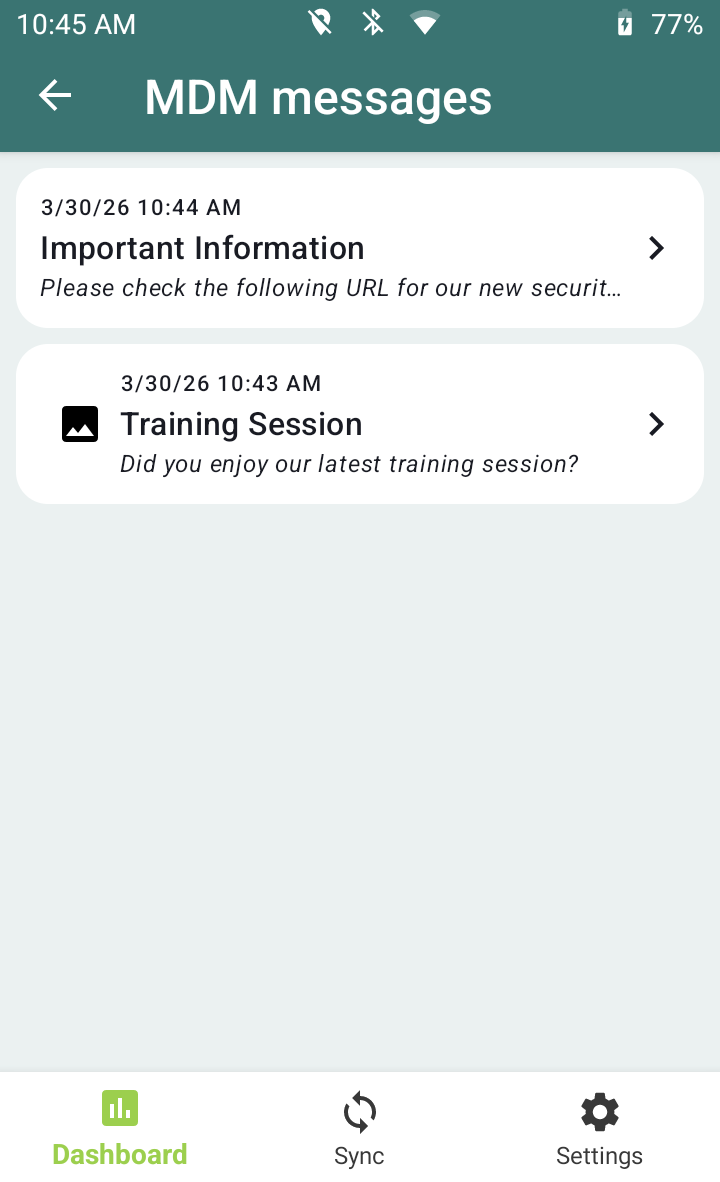Tap the clock showing 10:45 AM
720x1182 pixels.
point(76,24)
